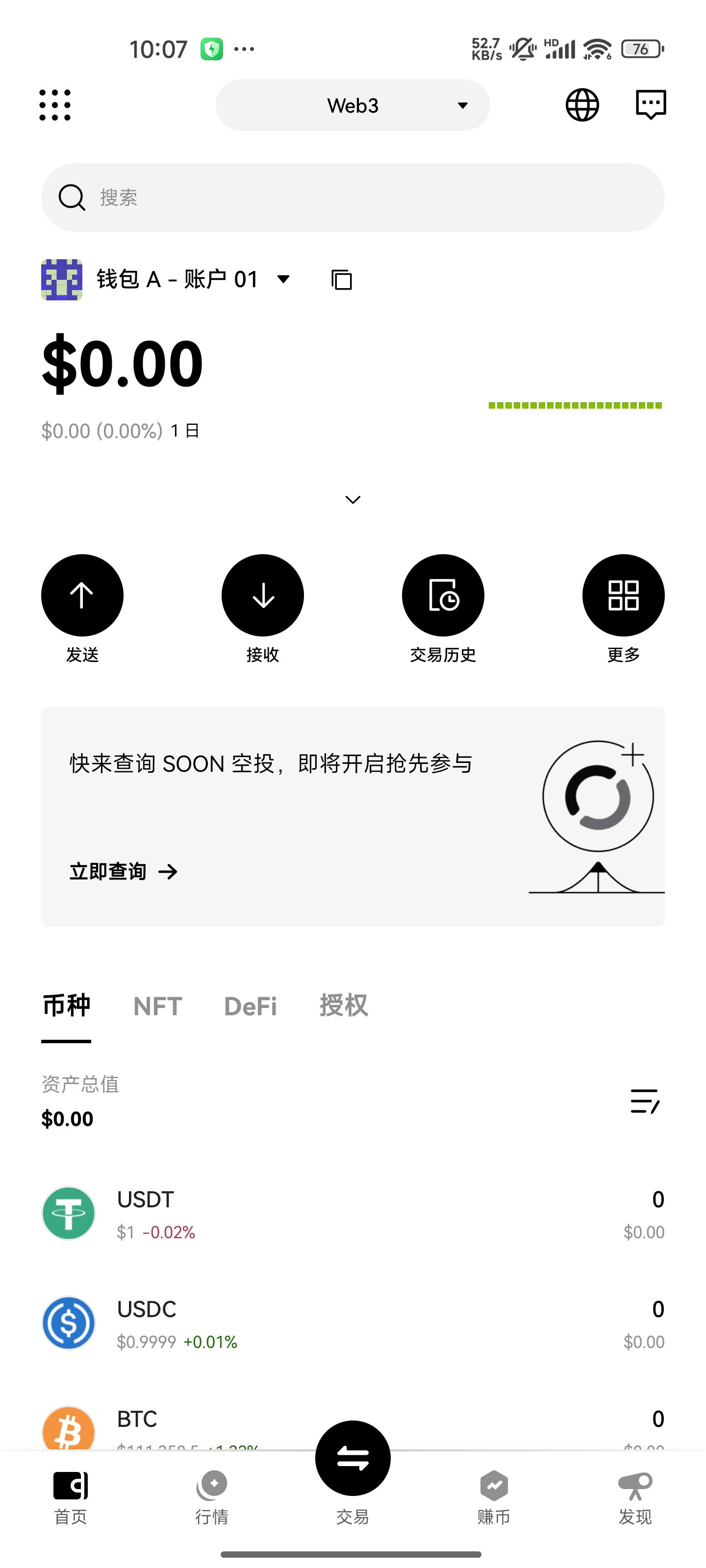
Task: Switch to the NFT tab
Action: tap(158, 1006)
